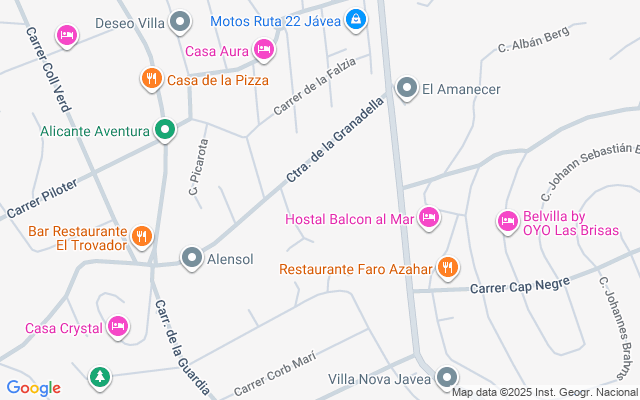640x400 pixels.
Task: Select the Casa Crystal lodging marker
Action: coord(119,327)
